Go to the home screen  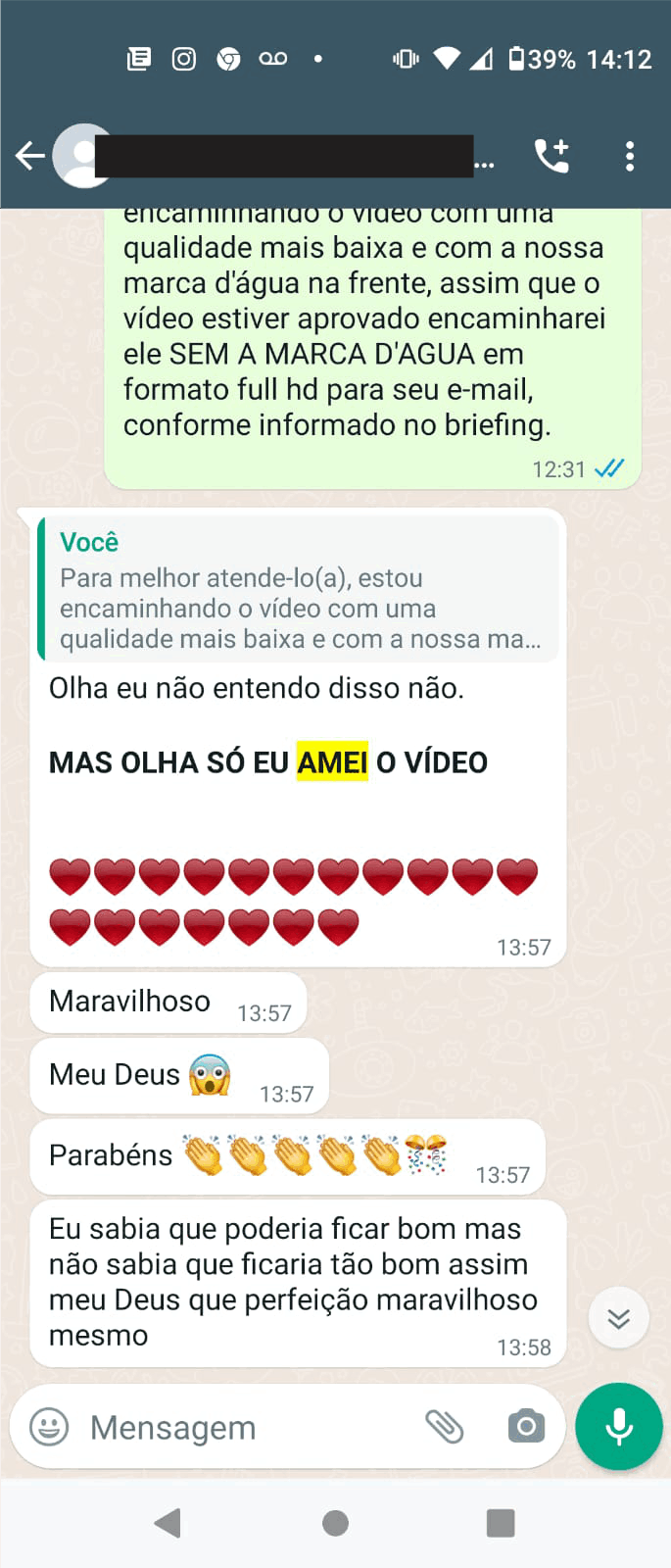point(335,1523)
